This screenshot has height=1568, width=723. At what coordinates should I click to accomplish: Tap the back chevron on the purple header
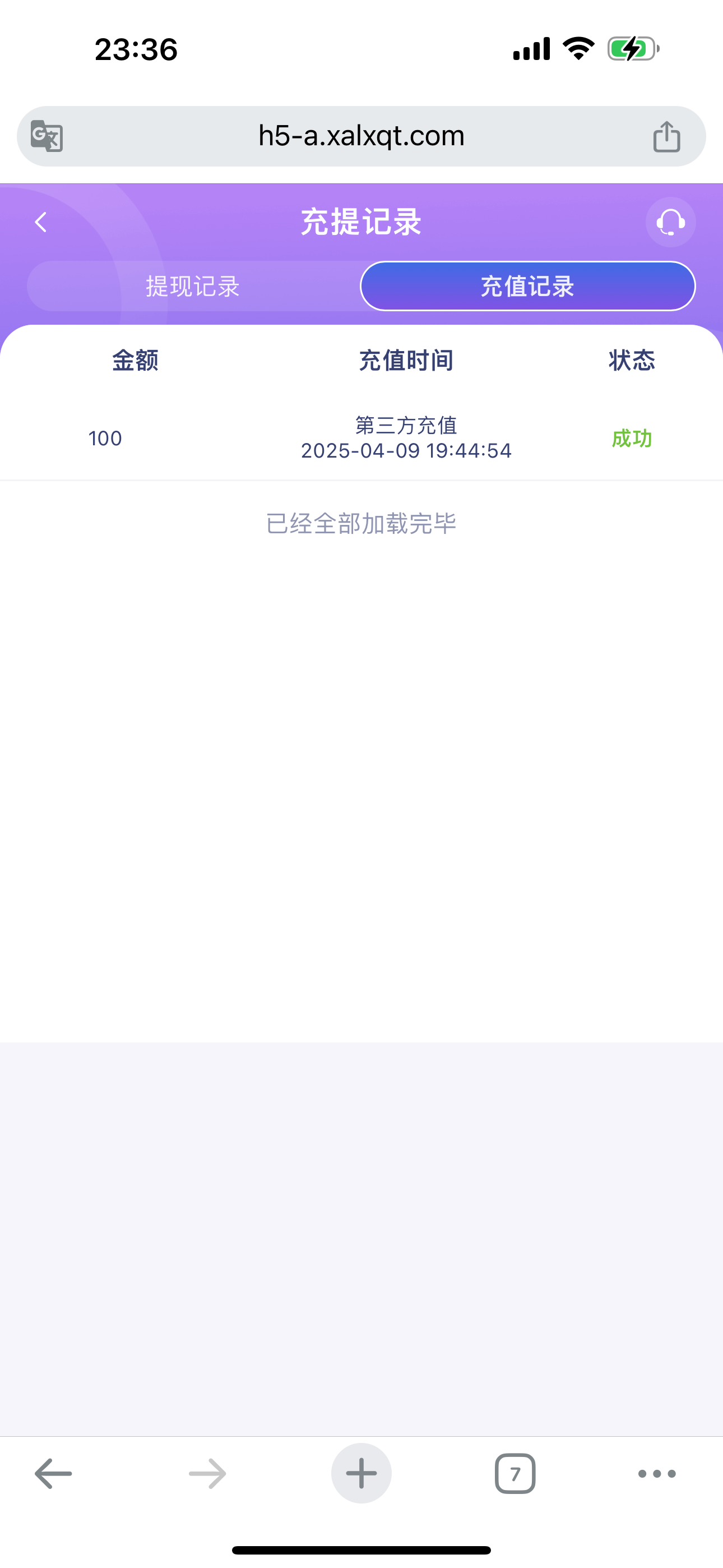[41, 222]
